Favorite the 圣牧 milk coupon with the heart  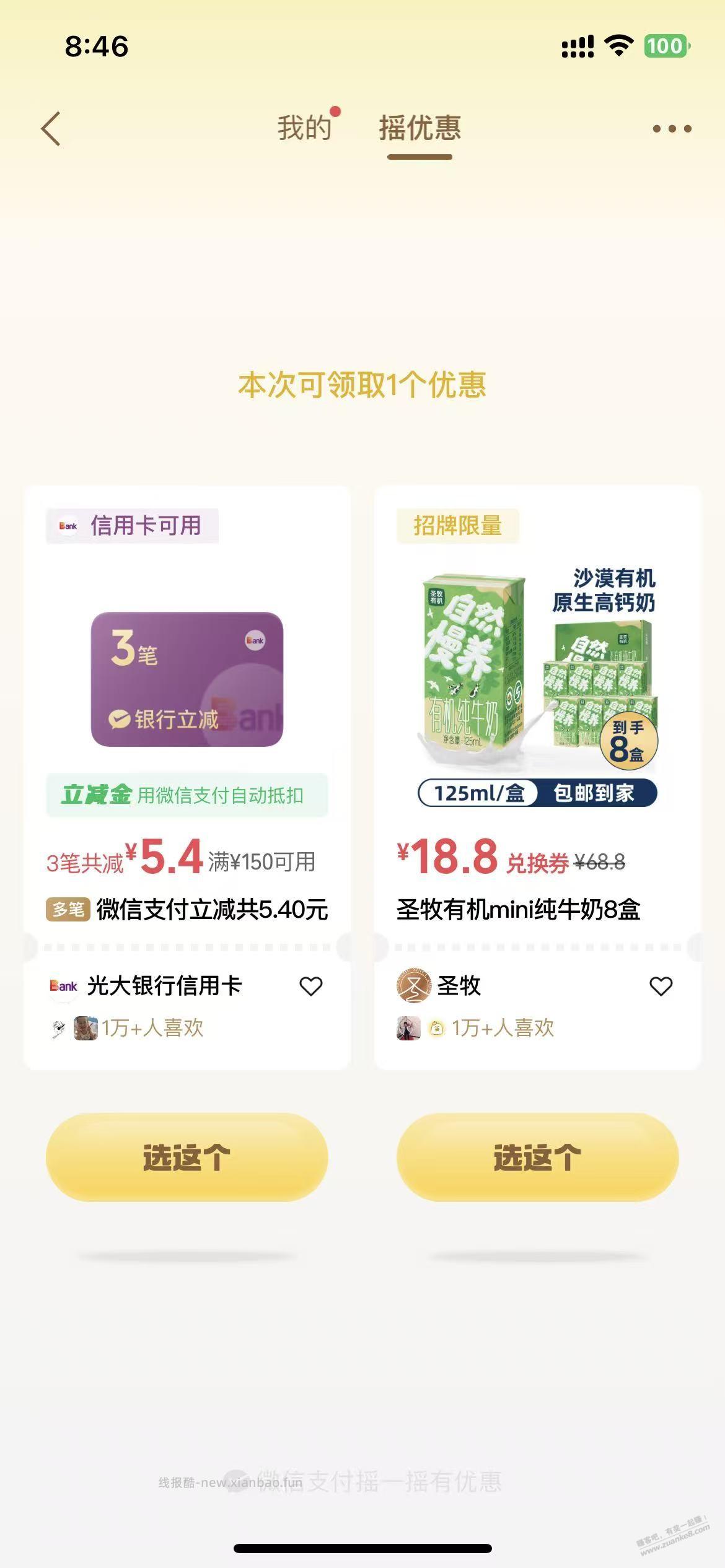coord(661,986)
